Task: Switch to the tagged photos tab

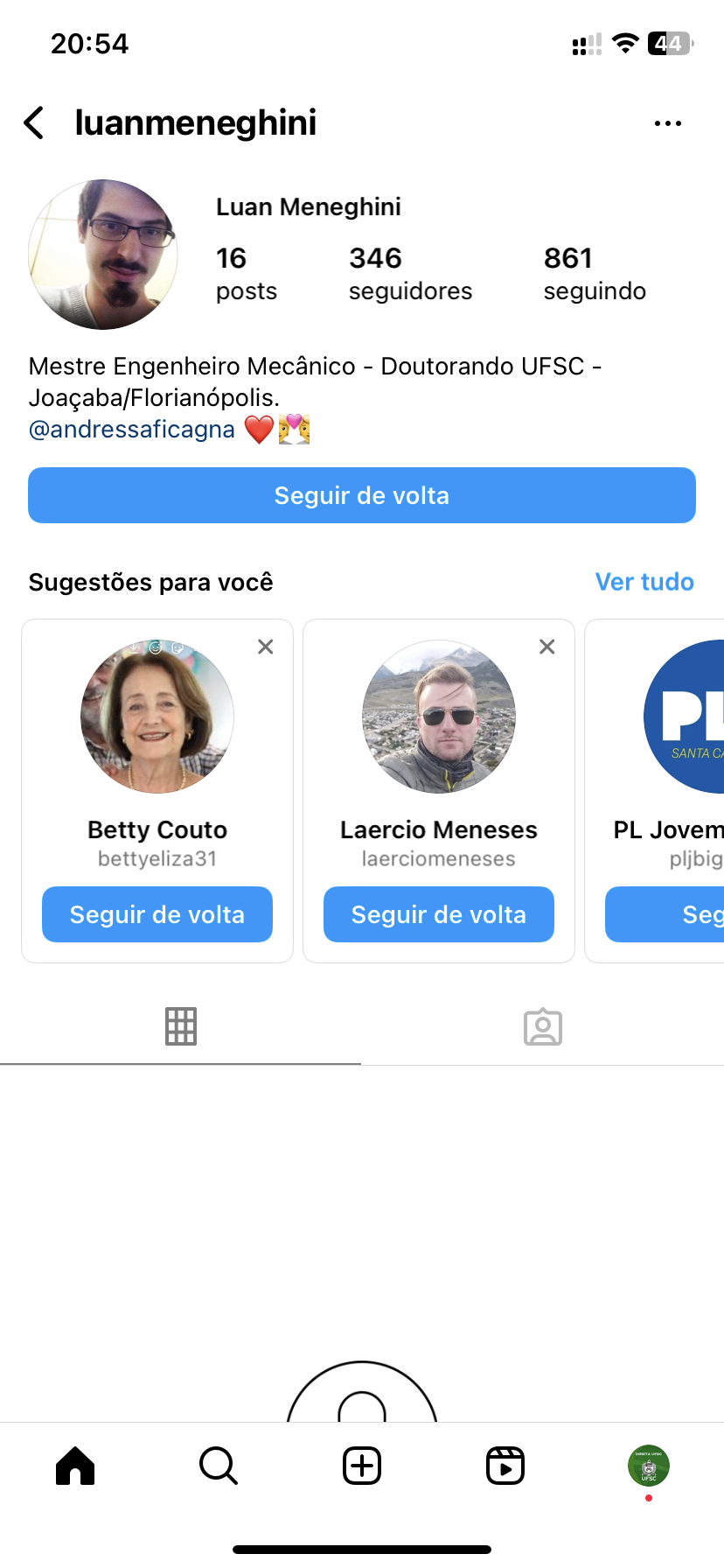Action: 543,1026
